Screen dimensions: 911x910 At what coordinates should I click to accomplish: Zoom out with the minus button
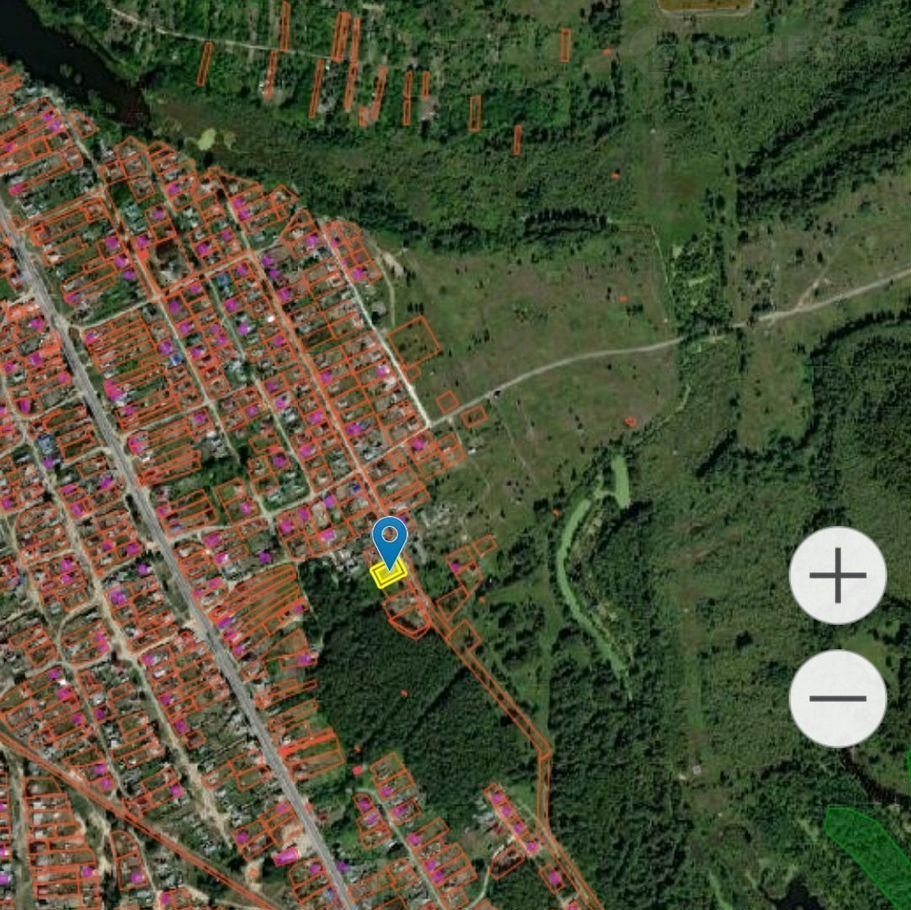[837, 698]
